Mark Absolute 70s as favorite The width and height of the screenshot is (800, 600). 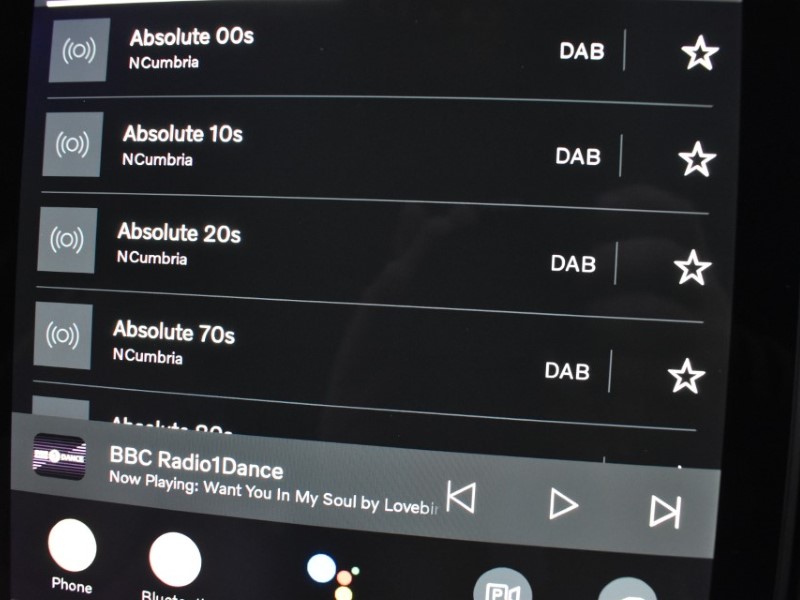686,376
